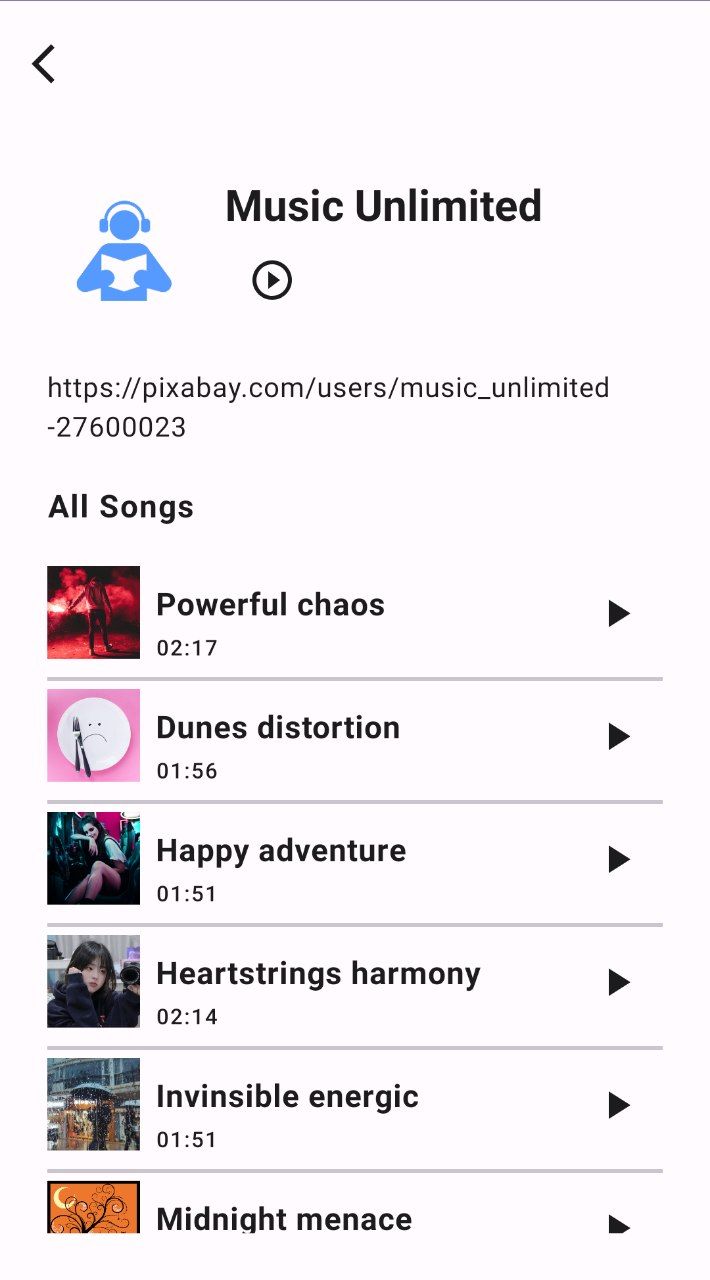710x1280 pixels.
Task: Go back using the top arrow
Action: (44, 64)
